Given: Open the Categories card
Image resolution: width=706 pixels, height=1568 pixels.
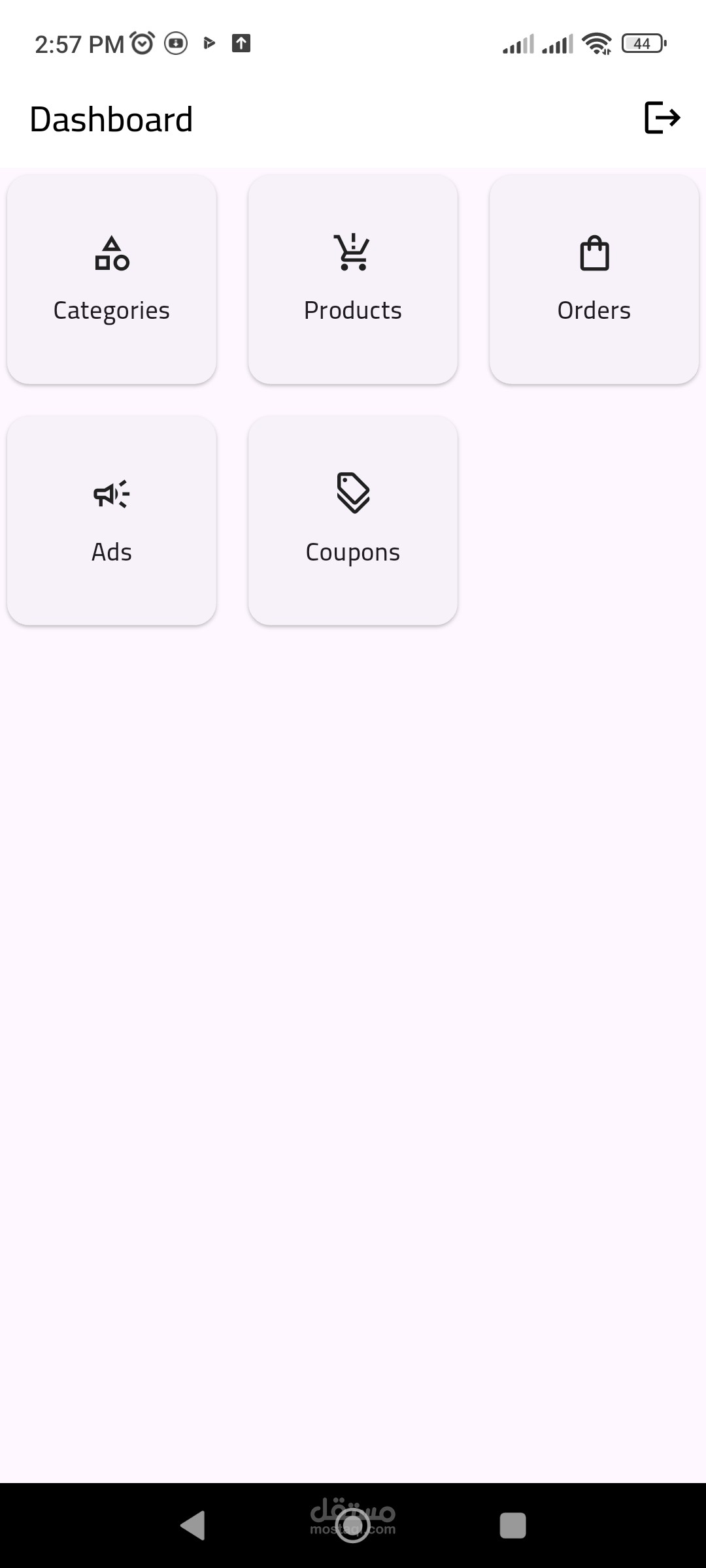Looking at the screenshot, I should pos(112,280).
